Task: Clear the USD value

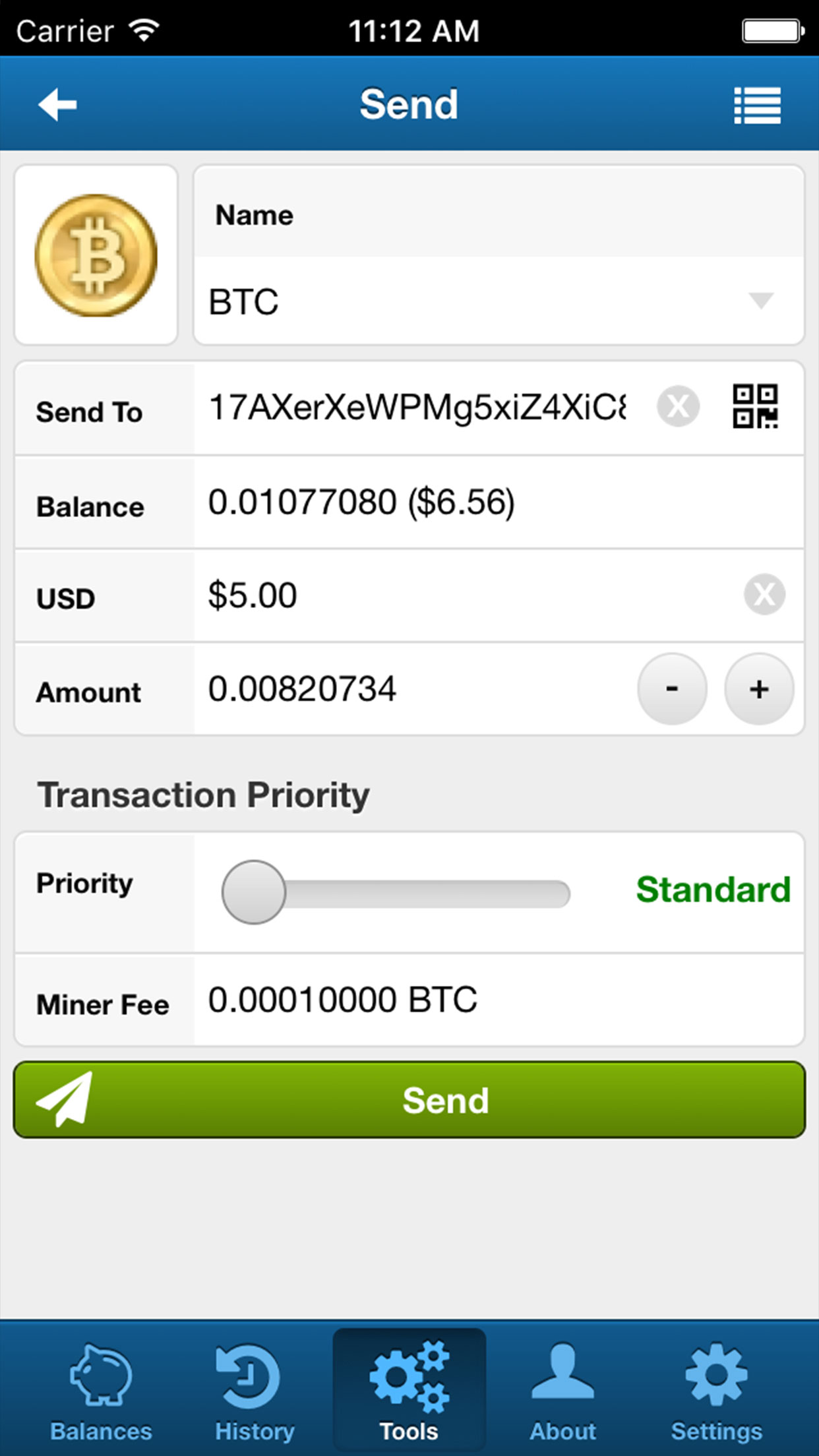Action: (764, 594)
